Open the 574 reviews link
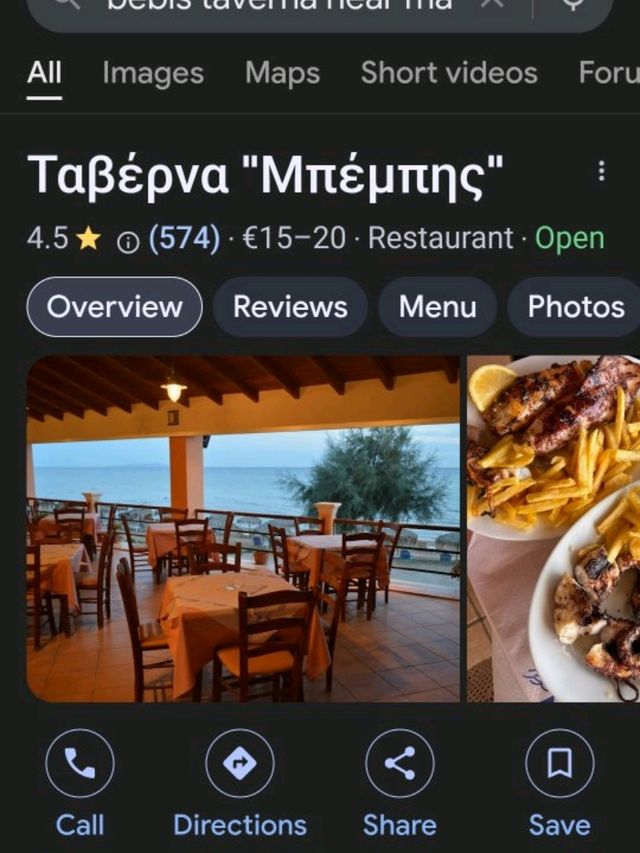 pos(184,239)
